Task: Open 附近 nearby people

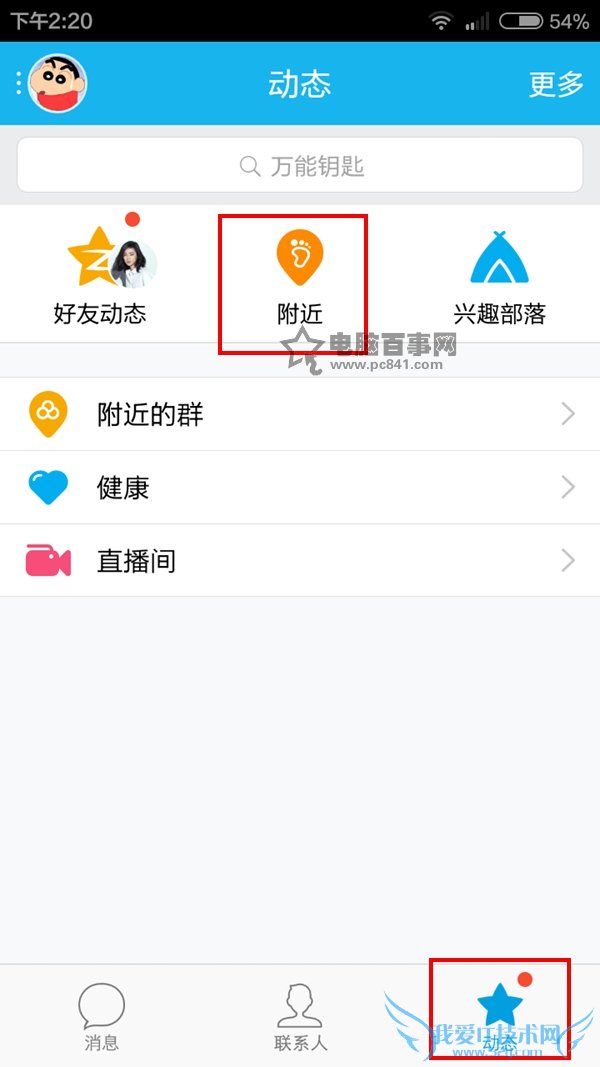Action: click(300, 280)
